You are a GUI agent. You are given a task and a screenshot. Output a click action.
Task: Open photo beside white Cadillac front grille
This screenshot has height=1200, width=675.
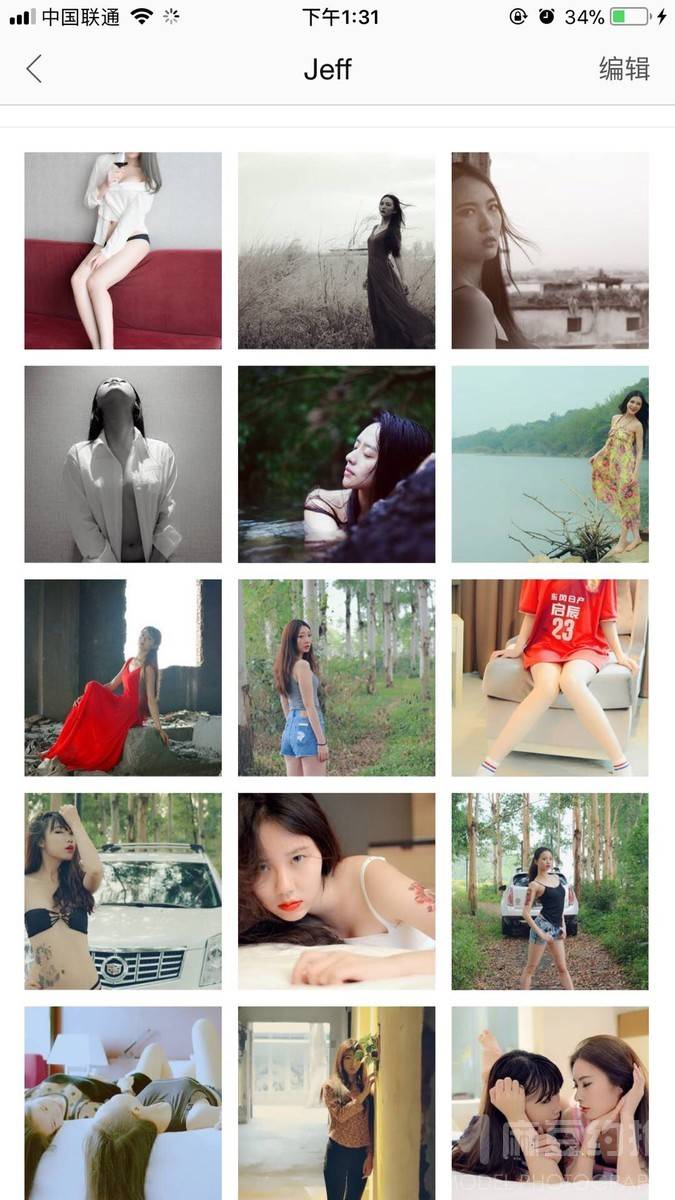pos(123,892)
